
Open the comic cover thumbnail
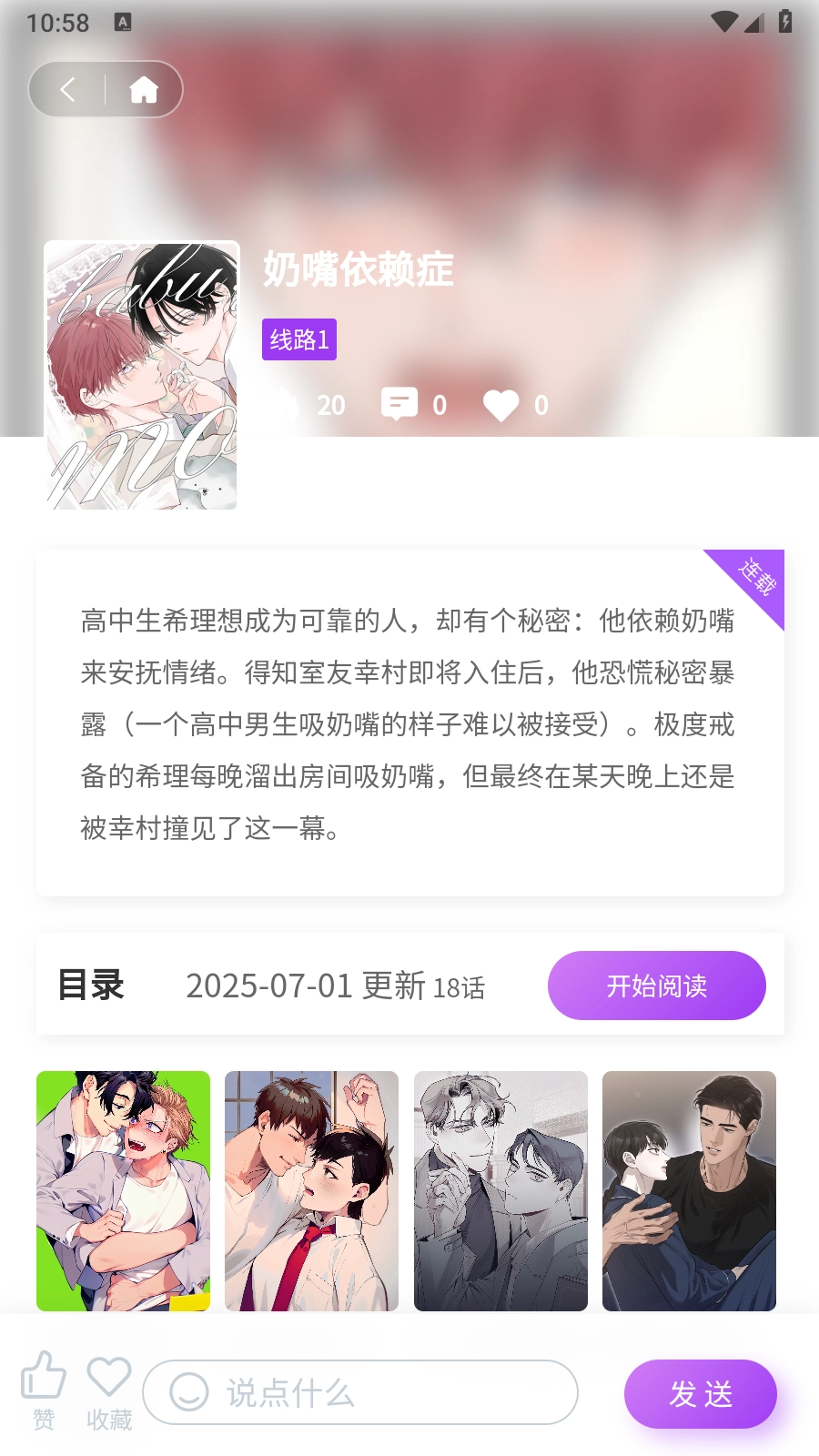[x=140, y=377]
